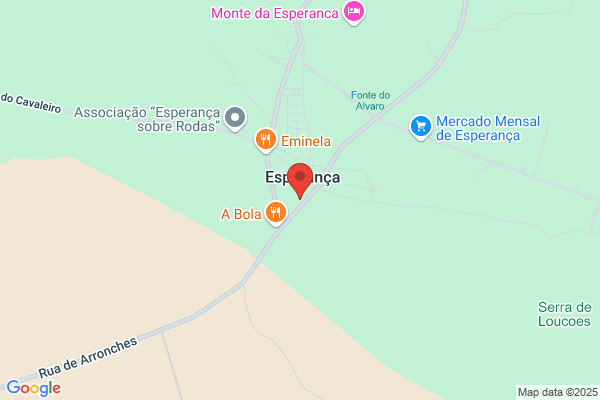Open Associação Esperança sobre Rodas place marker
Viewport: 600px width, 400px height.
[x=235, y=118]
